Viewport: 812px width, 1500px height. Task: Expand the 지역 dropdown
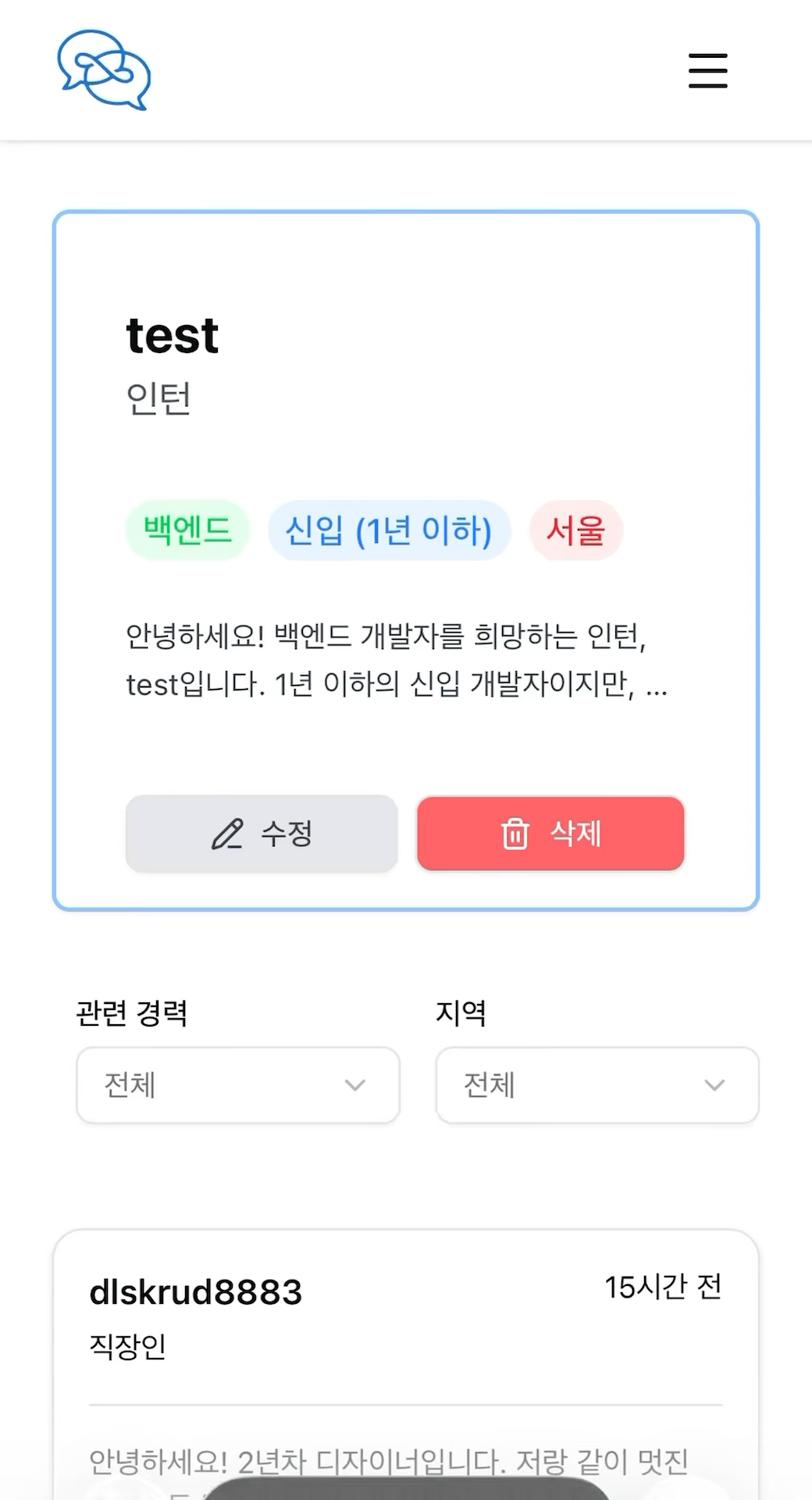click(x=597, y=1085)
